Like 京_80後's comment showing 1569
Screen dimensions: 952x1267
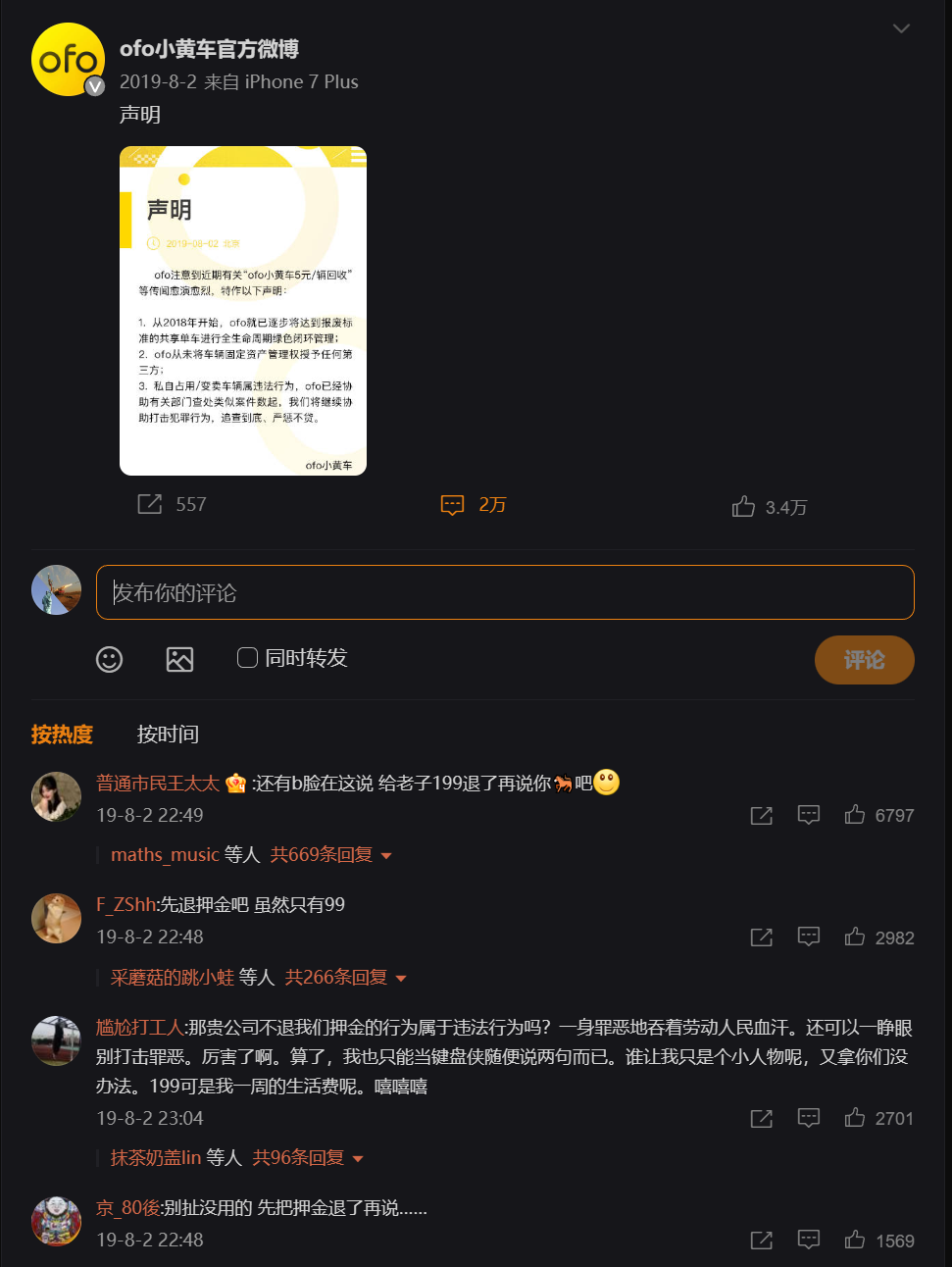853,1240
